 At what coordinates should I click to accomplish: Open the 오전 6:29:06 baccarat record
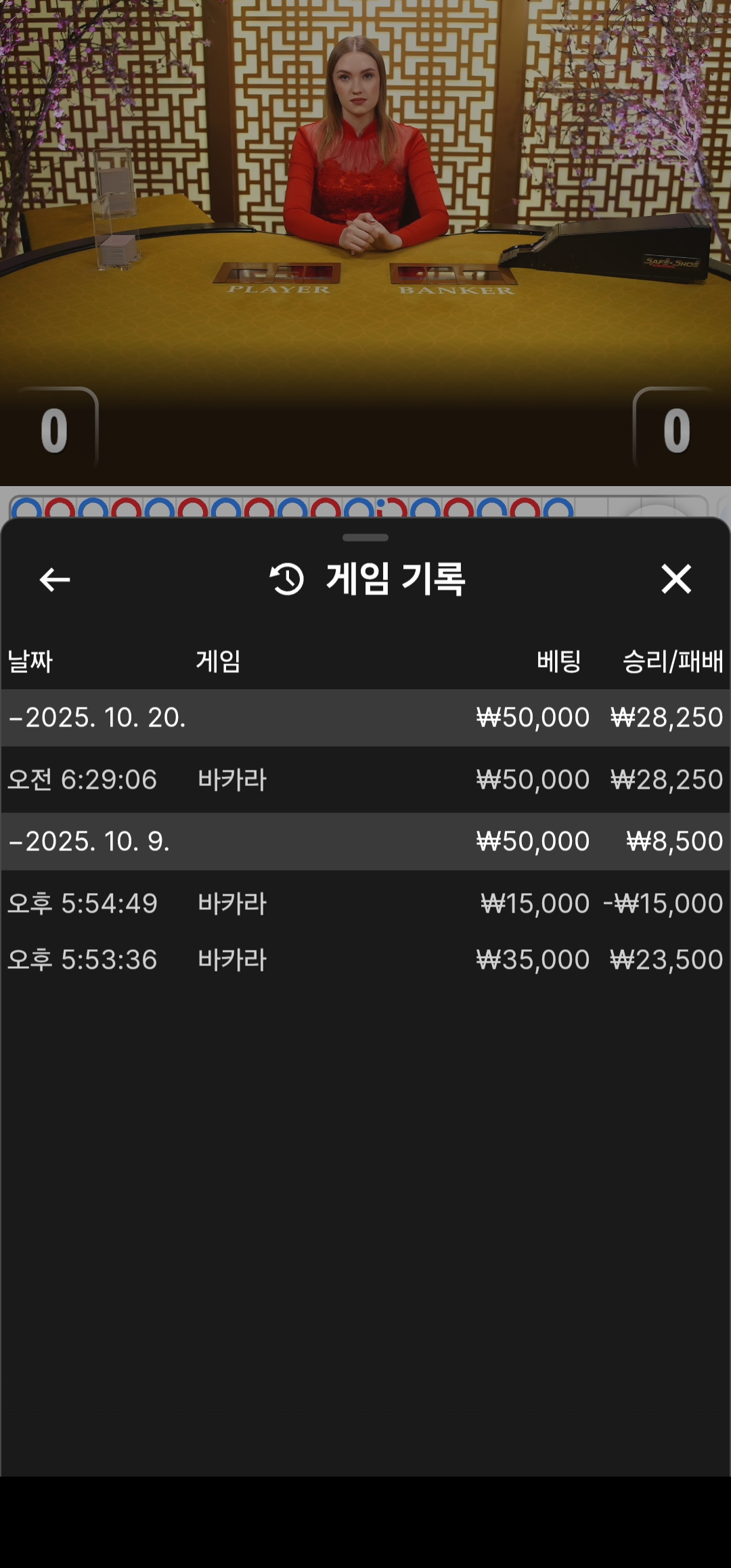pyautogui.click(x=365, y=780)
